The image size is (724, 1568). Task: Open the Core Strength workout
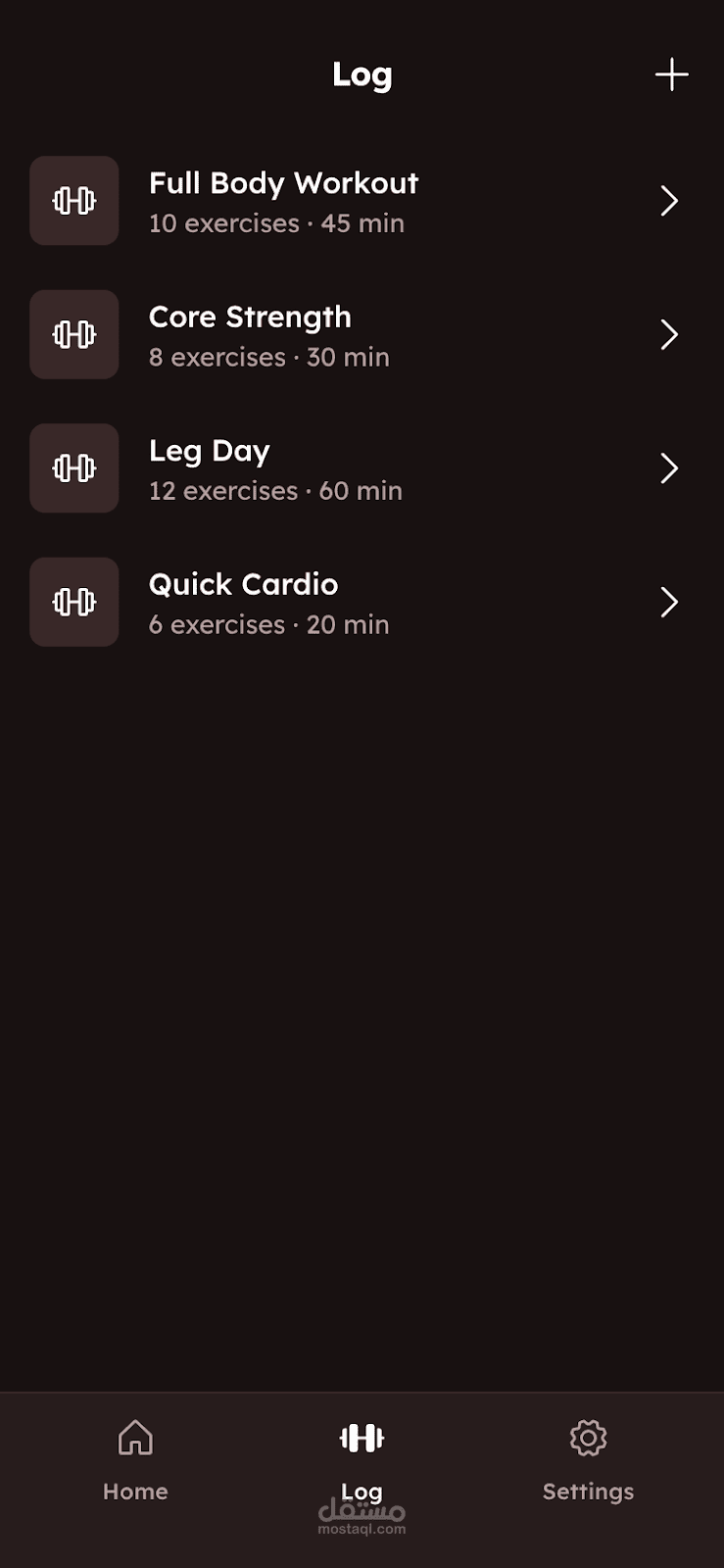pos(361,335)
